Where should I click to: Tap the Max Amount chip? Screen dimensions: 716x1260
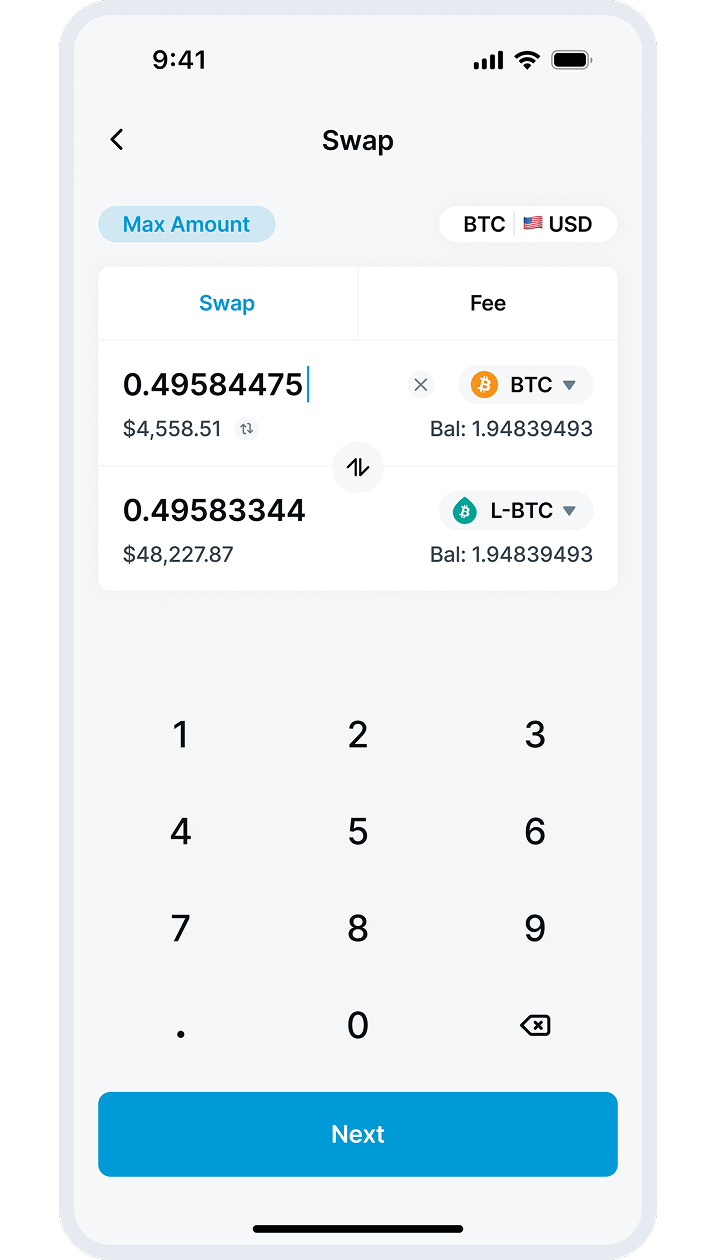[186, 224]
